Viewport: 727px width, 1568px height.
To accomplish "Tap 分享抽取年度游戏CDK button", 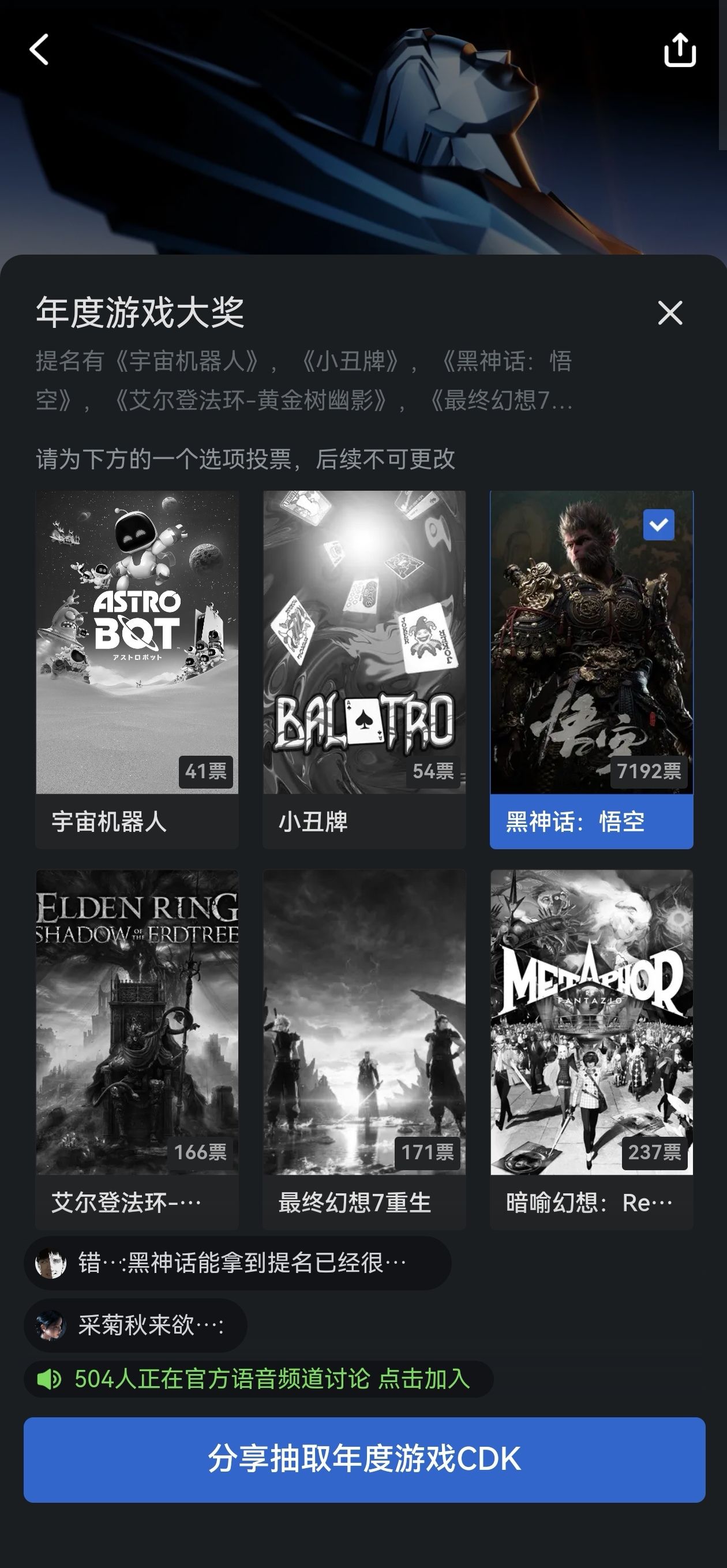I will 364,1459.
